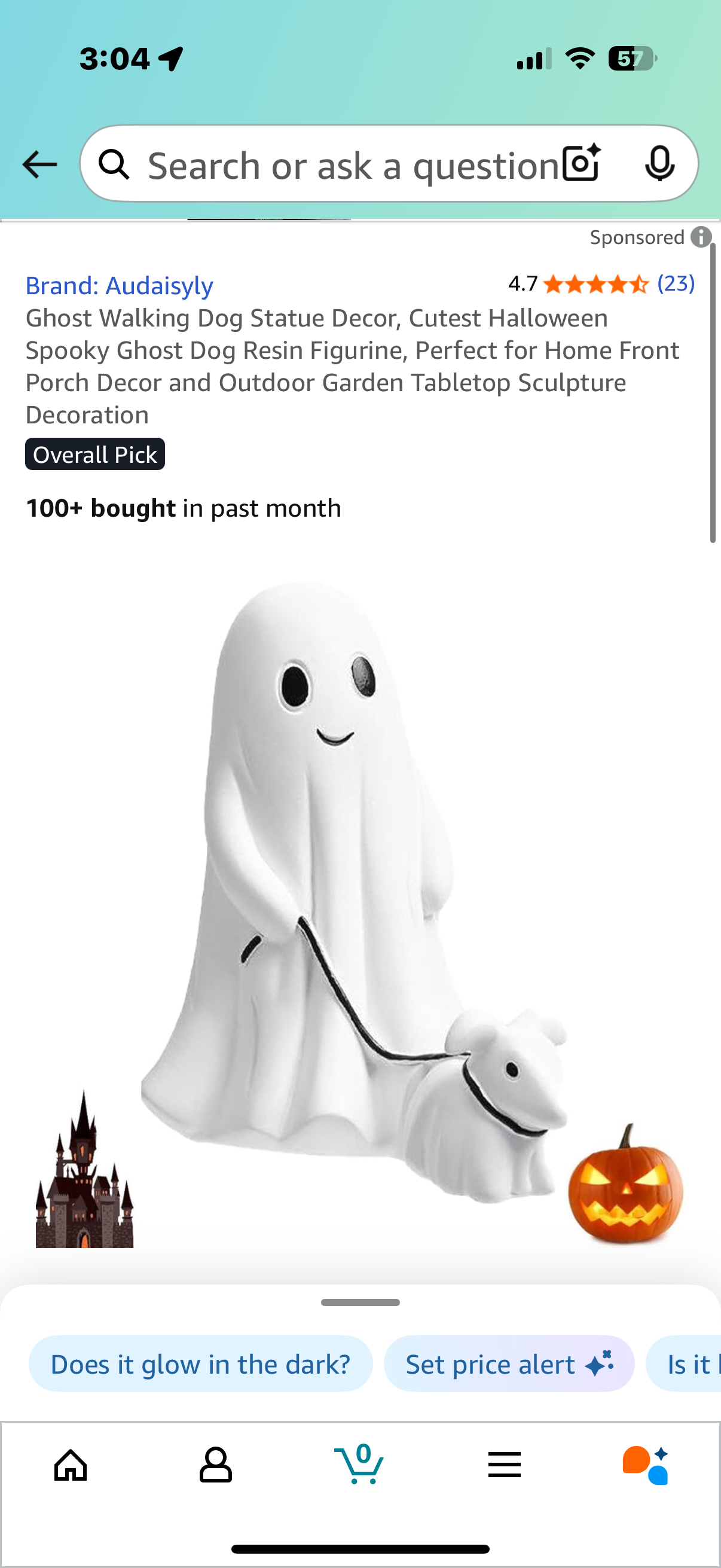Go to the Home tab
The width and height of the screenshot is (721, 1568).
coord(71,1465)
